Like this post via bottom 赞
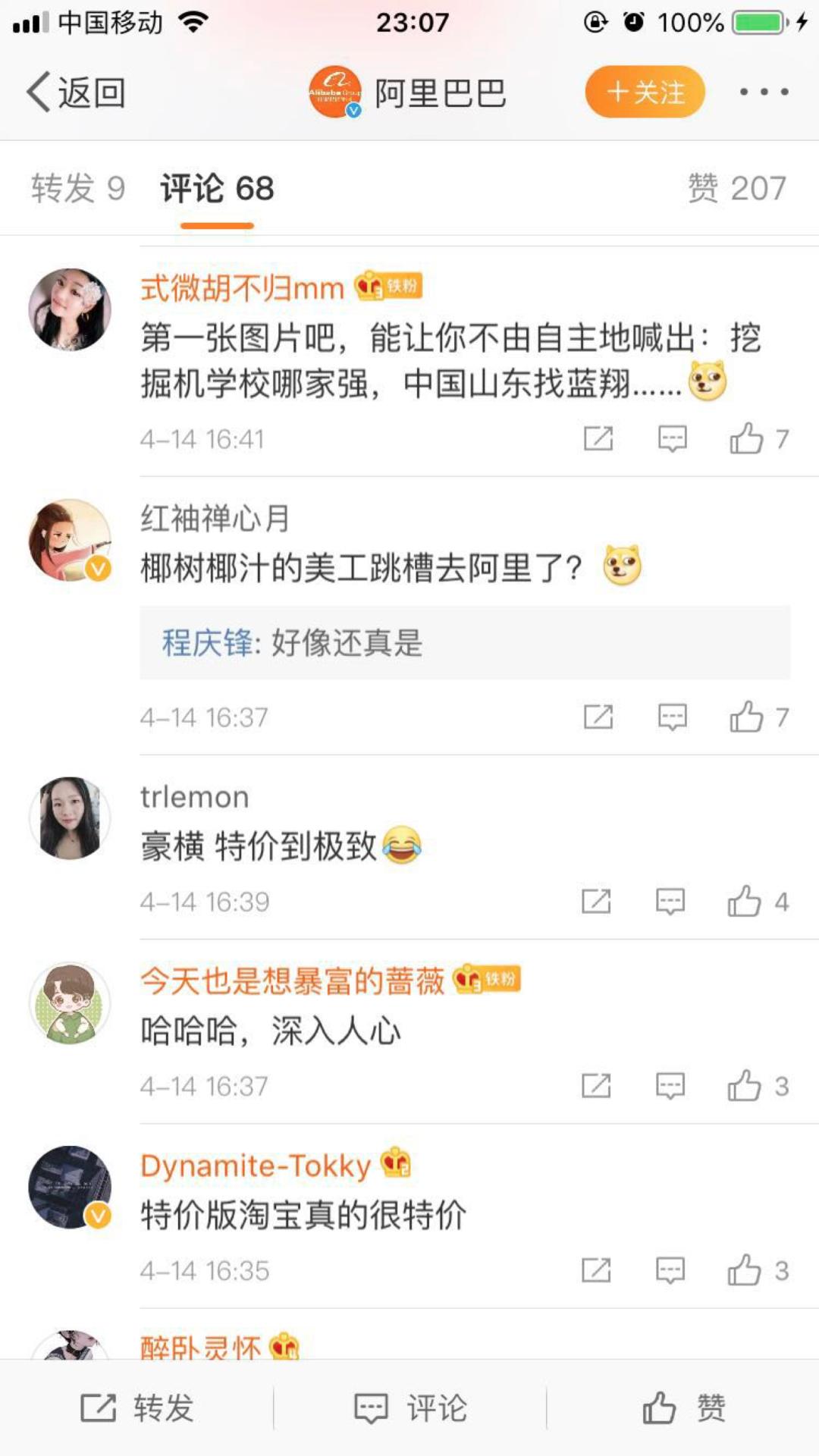The image size is (819, 1456). pyautogui.click(x=682, y=1407)
